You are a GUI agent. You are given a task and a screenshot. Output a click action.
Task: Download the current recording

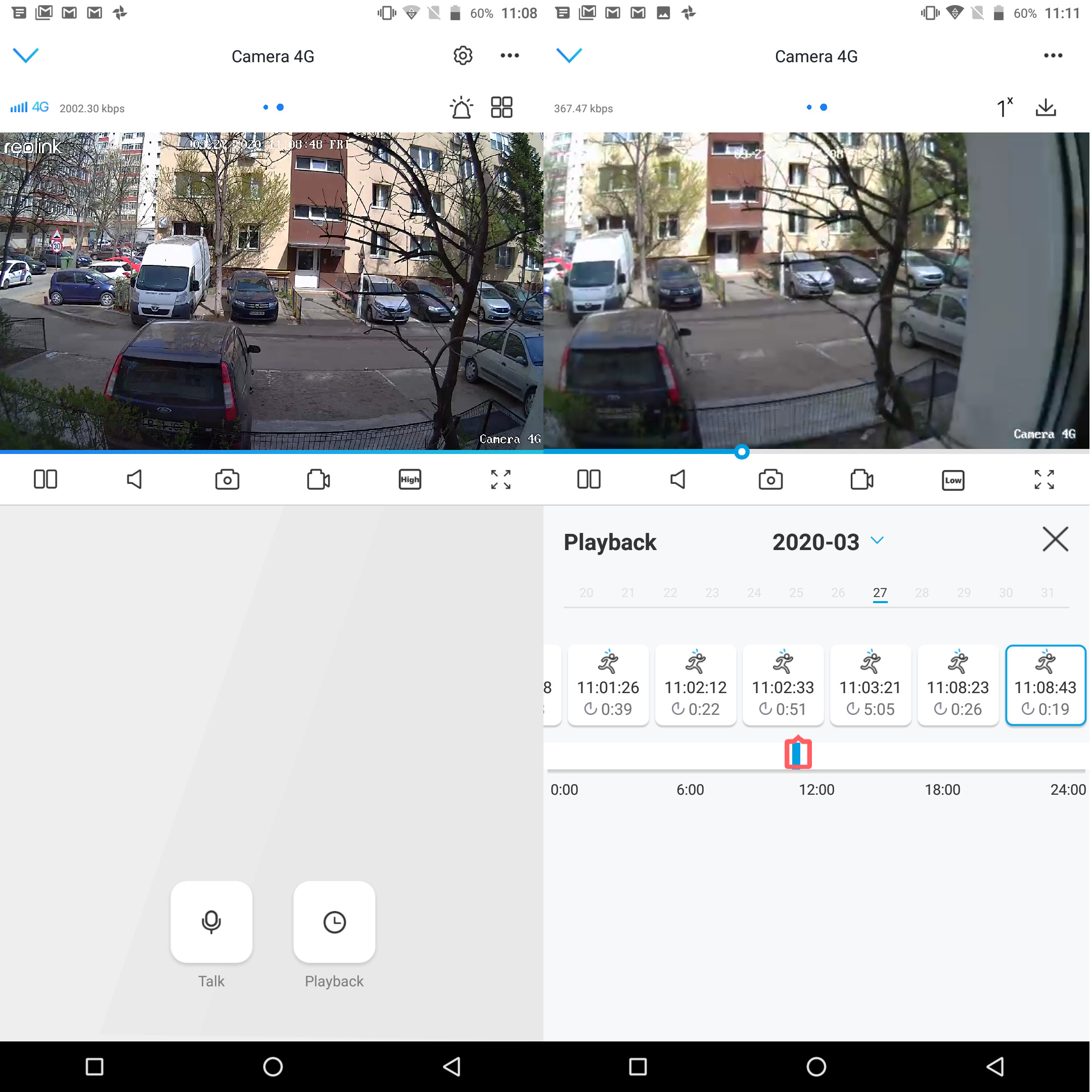[1045, 107]
